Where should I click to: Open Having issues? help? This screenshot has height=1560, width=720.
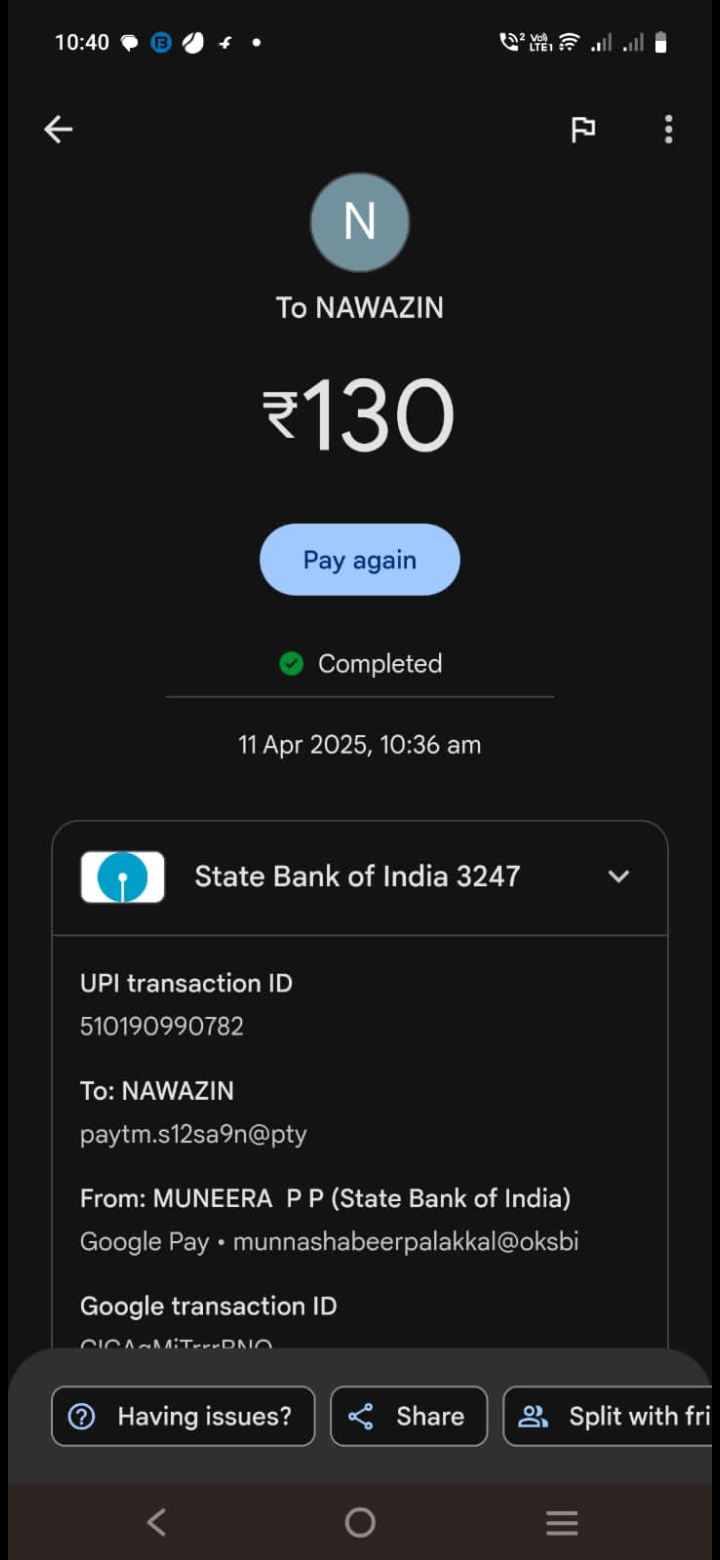coord(183,1416)
